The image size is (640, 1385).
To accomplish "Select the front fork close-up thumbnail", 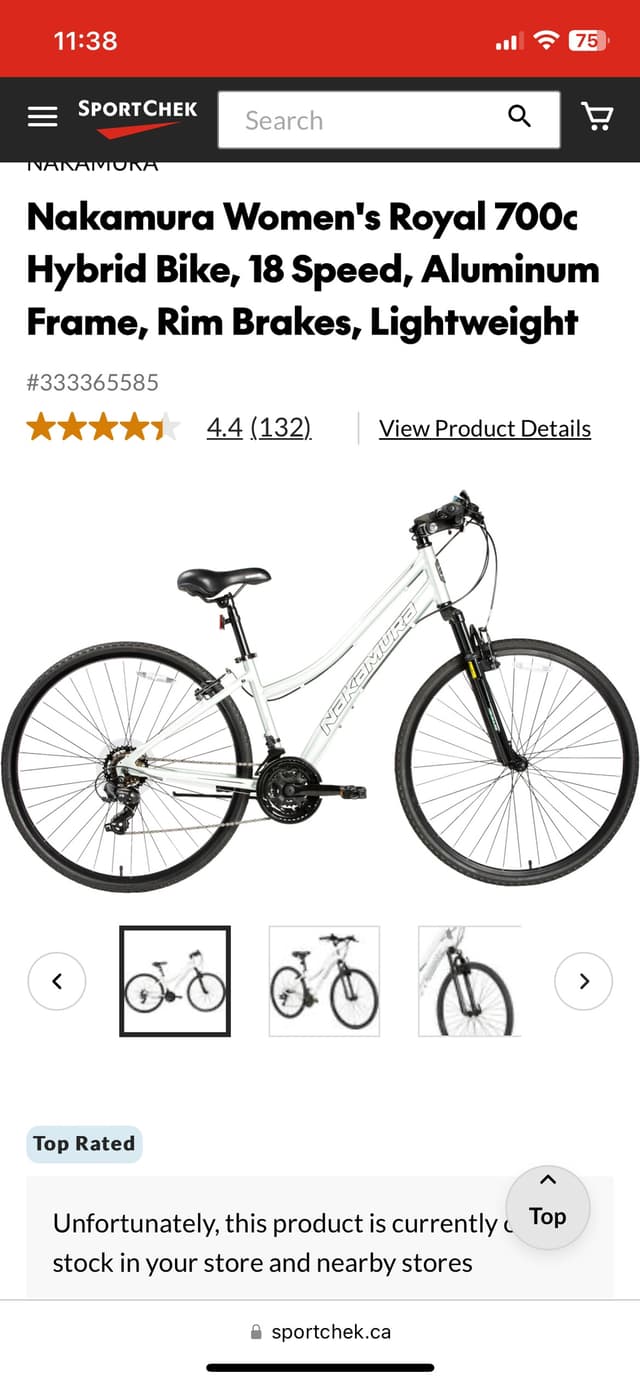I will [x=470, y=981].
